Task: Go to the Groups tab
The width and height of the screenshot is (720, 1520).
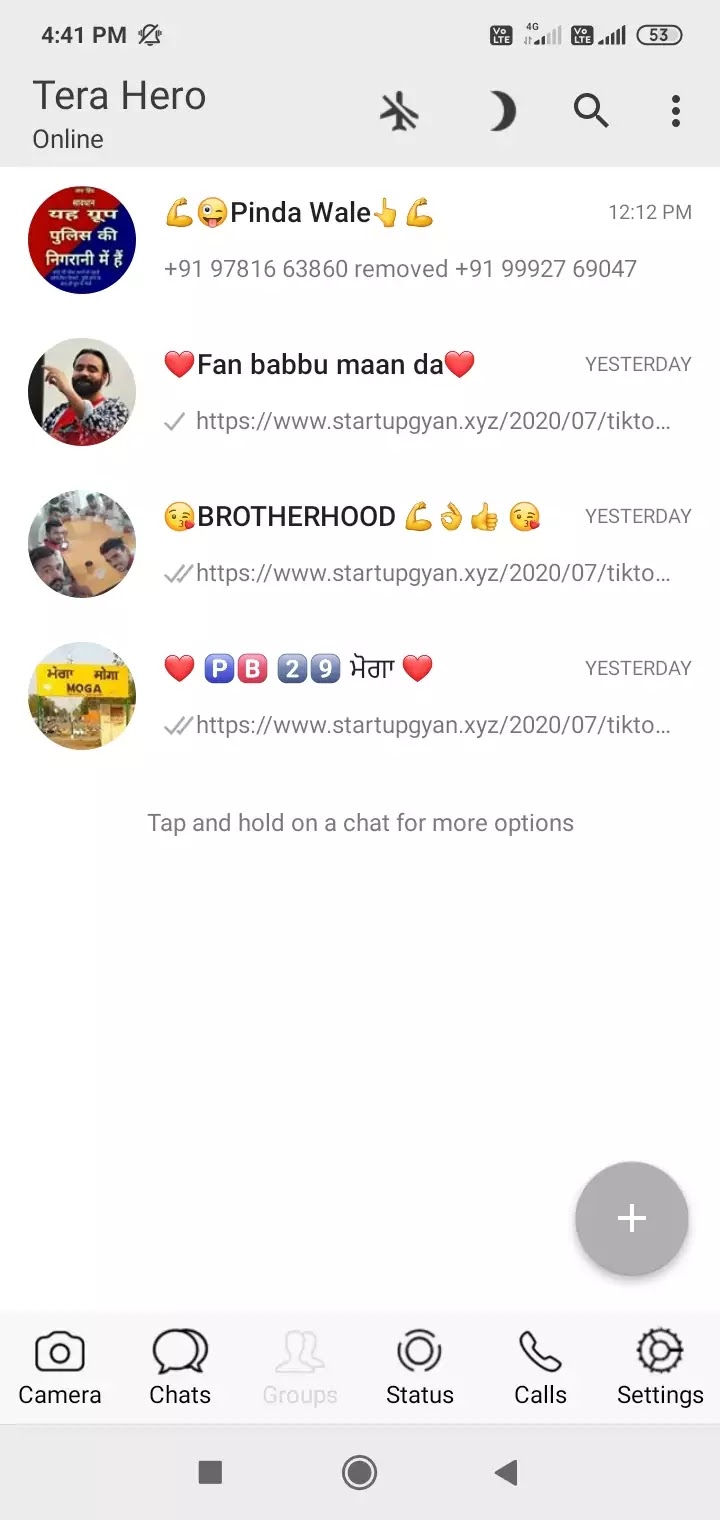Action: click(300, 1368)
